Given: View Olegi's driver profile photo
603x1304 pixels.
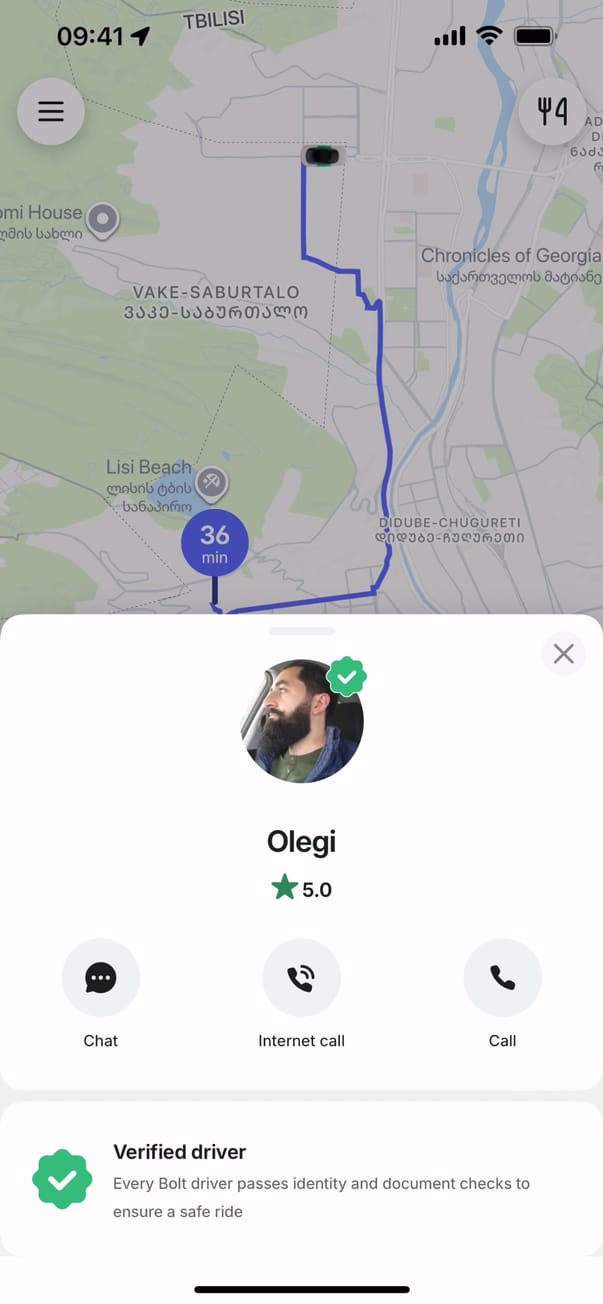Looking at the screenshot, I should coord(302,721).
